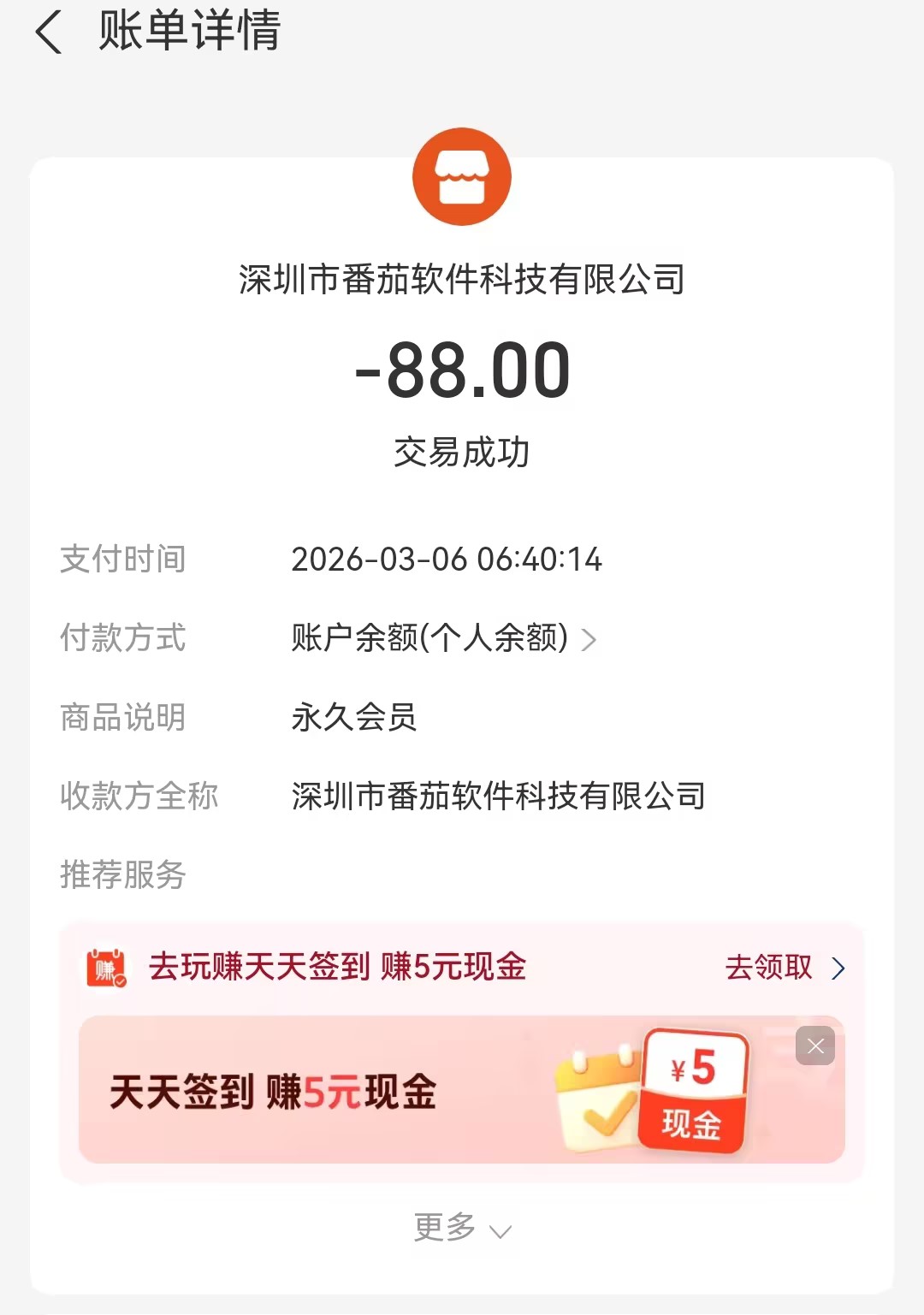
Task: Collapse the recommended services banner
Action: pos(816,1045)
